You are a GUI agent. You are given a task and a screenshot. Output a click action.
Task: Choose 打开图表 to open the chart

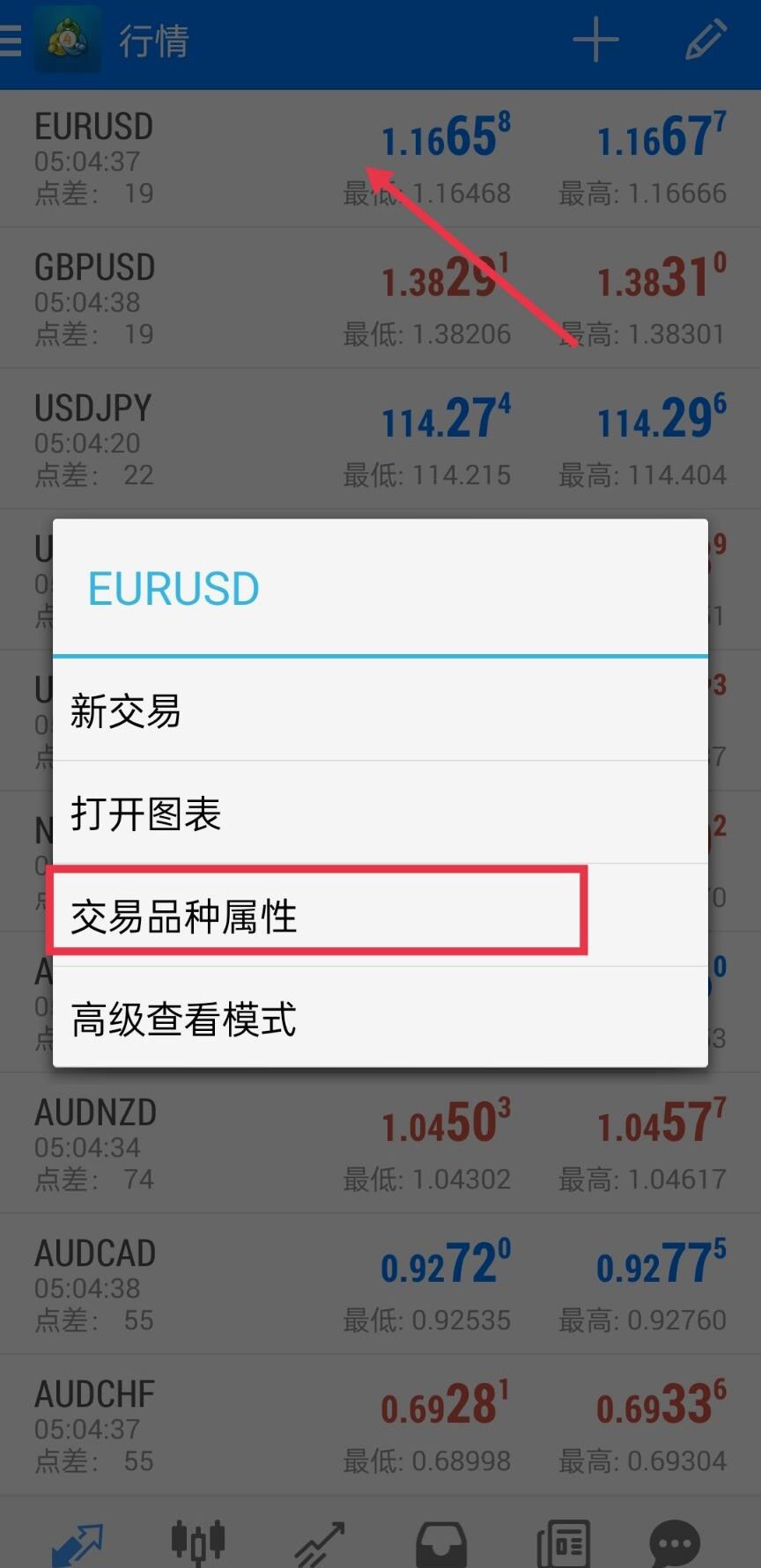pyautogui.click(x=379, y=813)
